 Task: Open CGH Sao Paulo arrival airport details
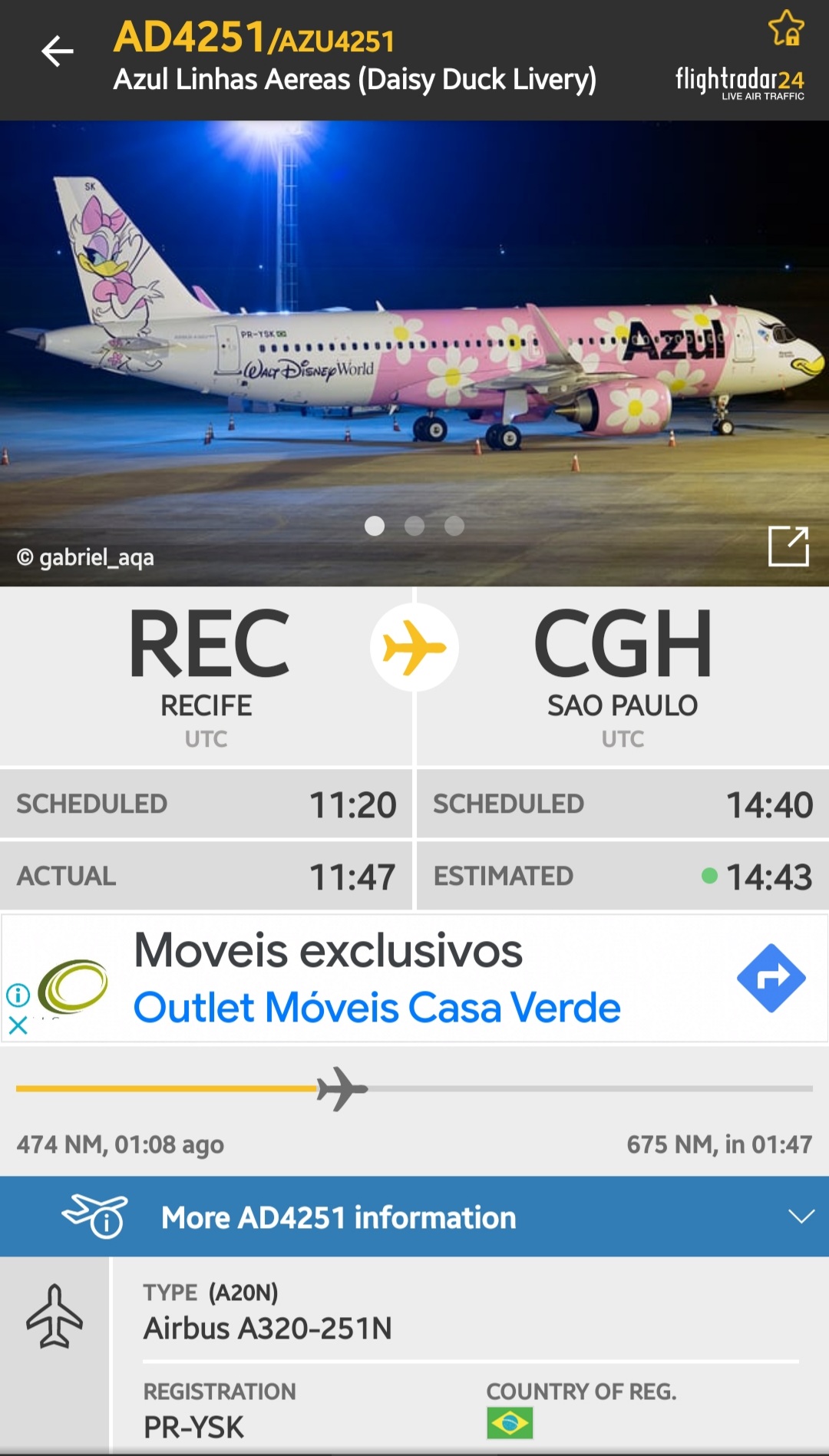[x=623, y=675]
